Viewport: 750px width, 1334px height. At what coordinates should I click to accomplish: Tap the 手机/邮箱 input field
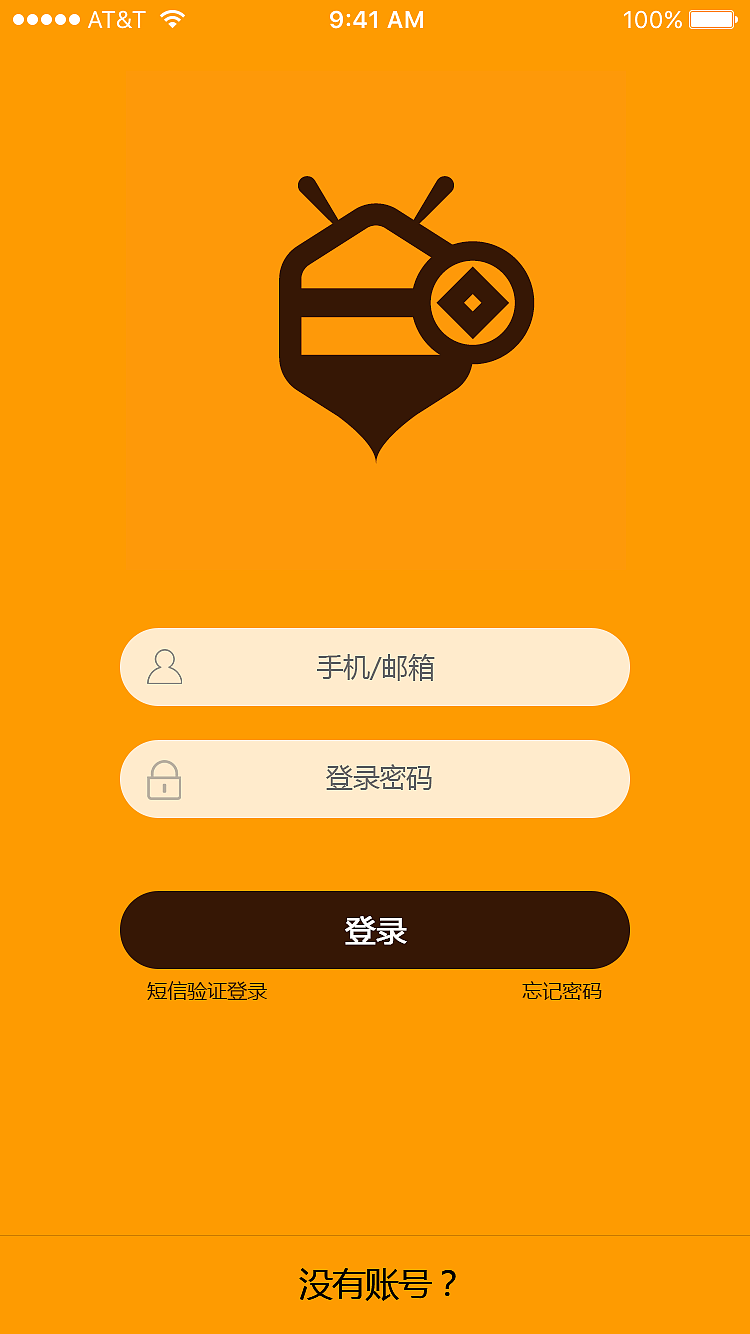point(375,667)
